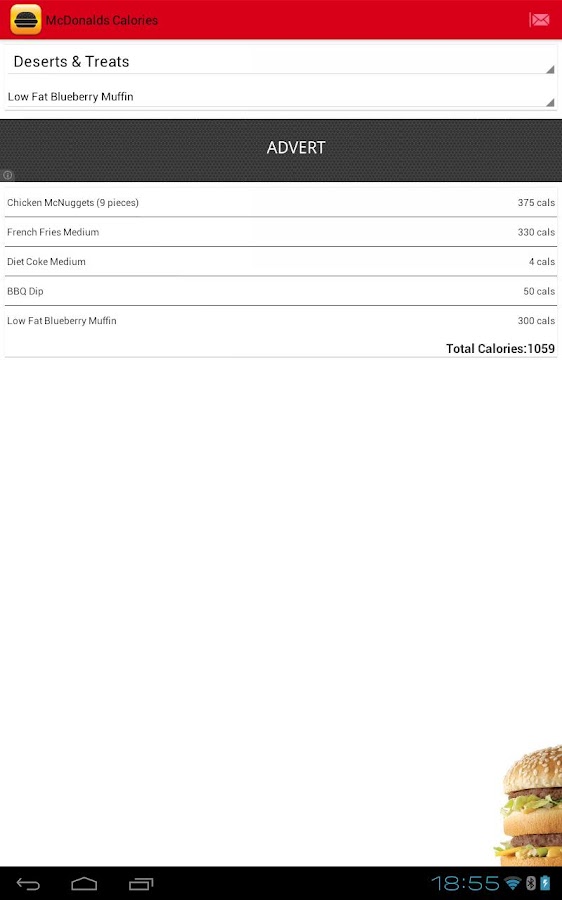The height and width of the screenshot is (900, 562).
Task: Select the Chicken McNuggets (9 pieces) row
Action: point(281,203)
